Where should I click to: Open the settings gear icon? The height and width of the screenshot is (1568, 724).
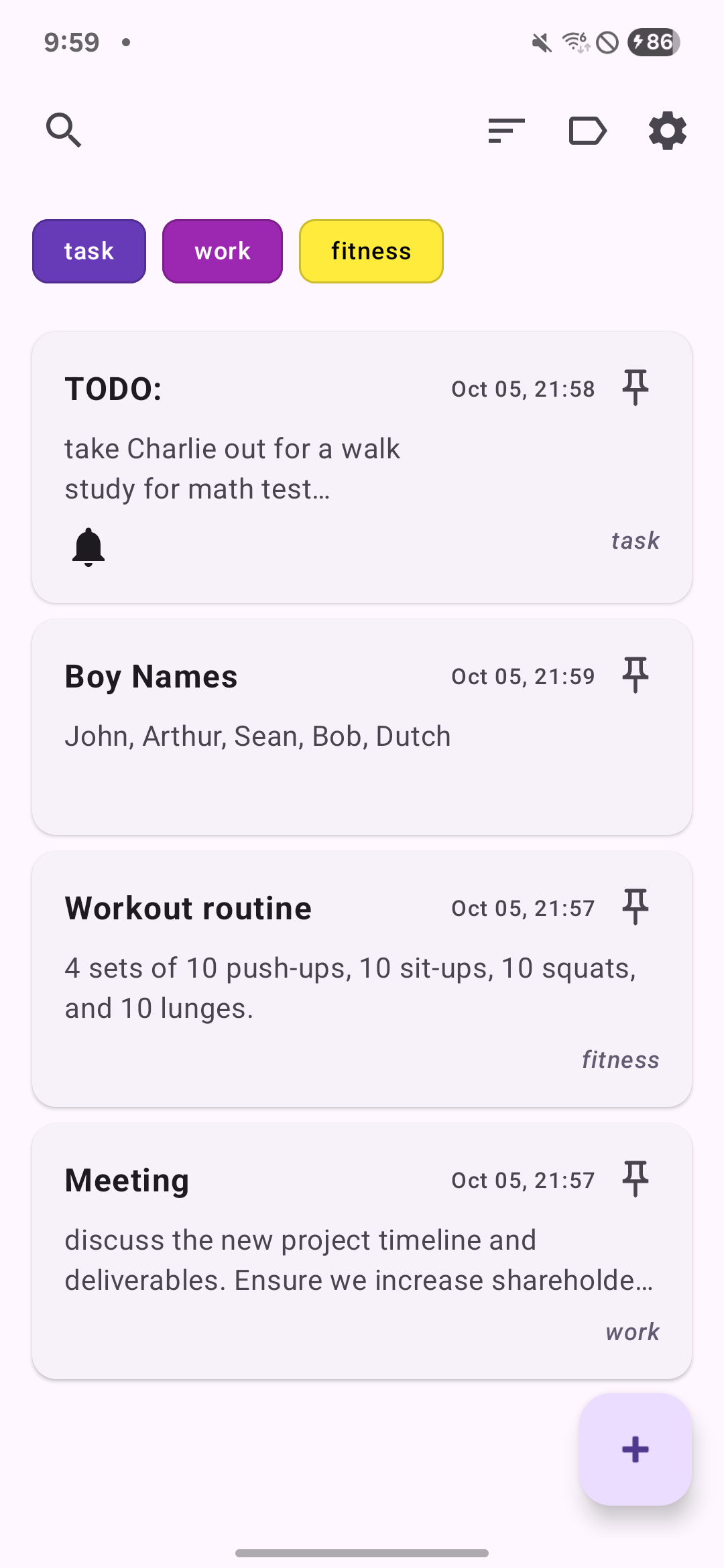point(667,131)
